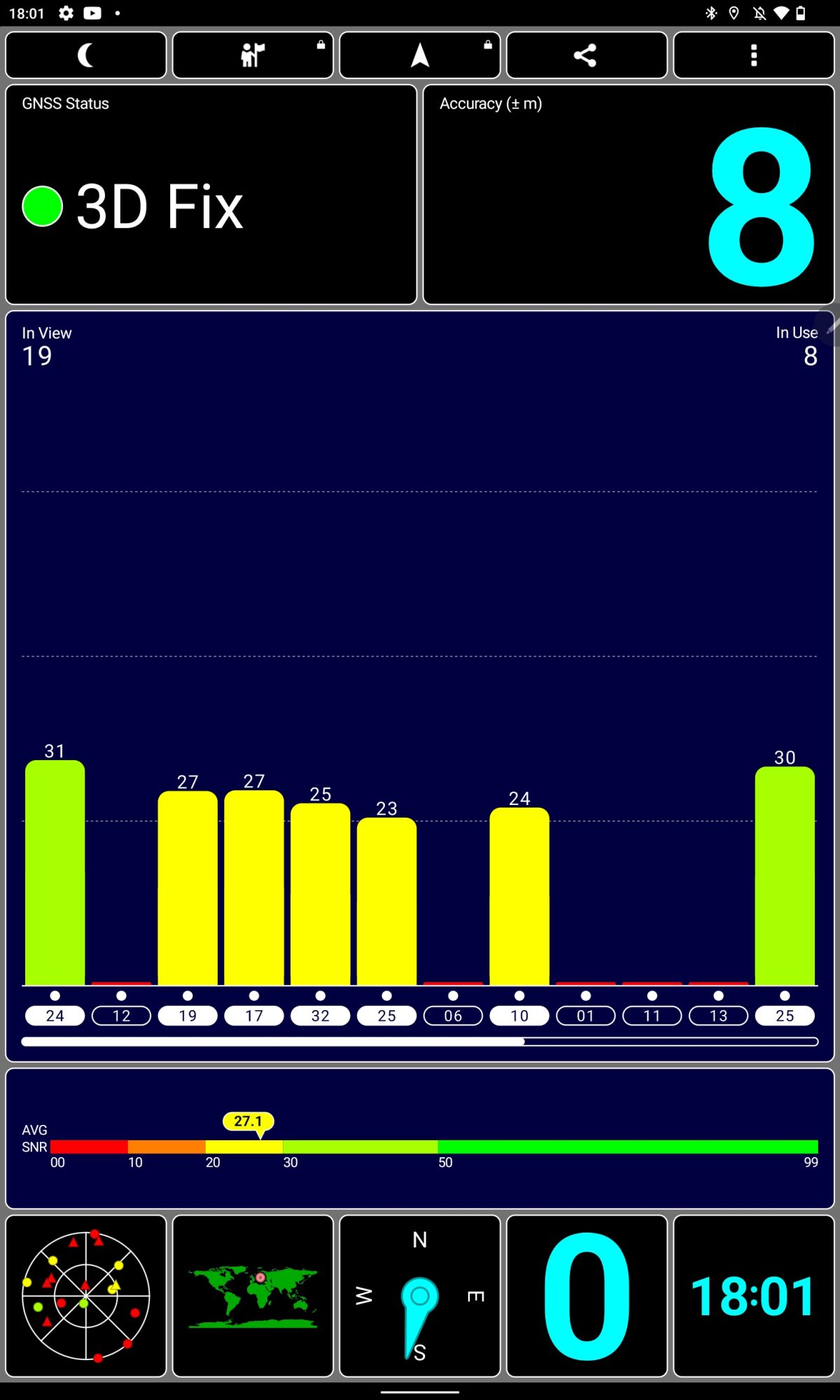Open the GNSS Status 3D Fix panel
Screen dimensions: 840x1400
(211, 195)
